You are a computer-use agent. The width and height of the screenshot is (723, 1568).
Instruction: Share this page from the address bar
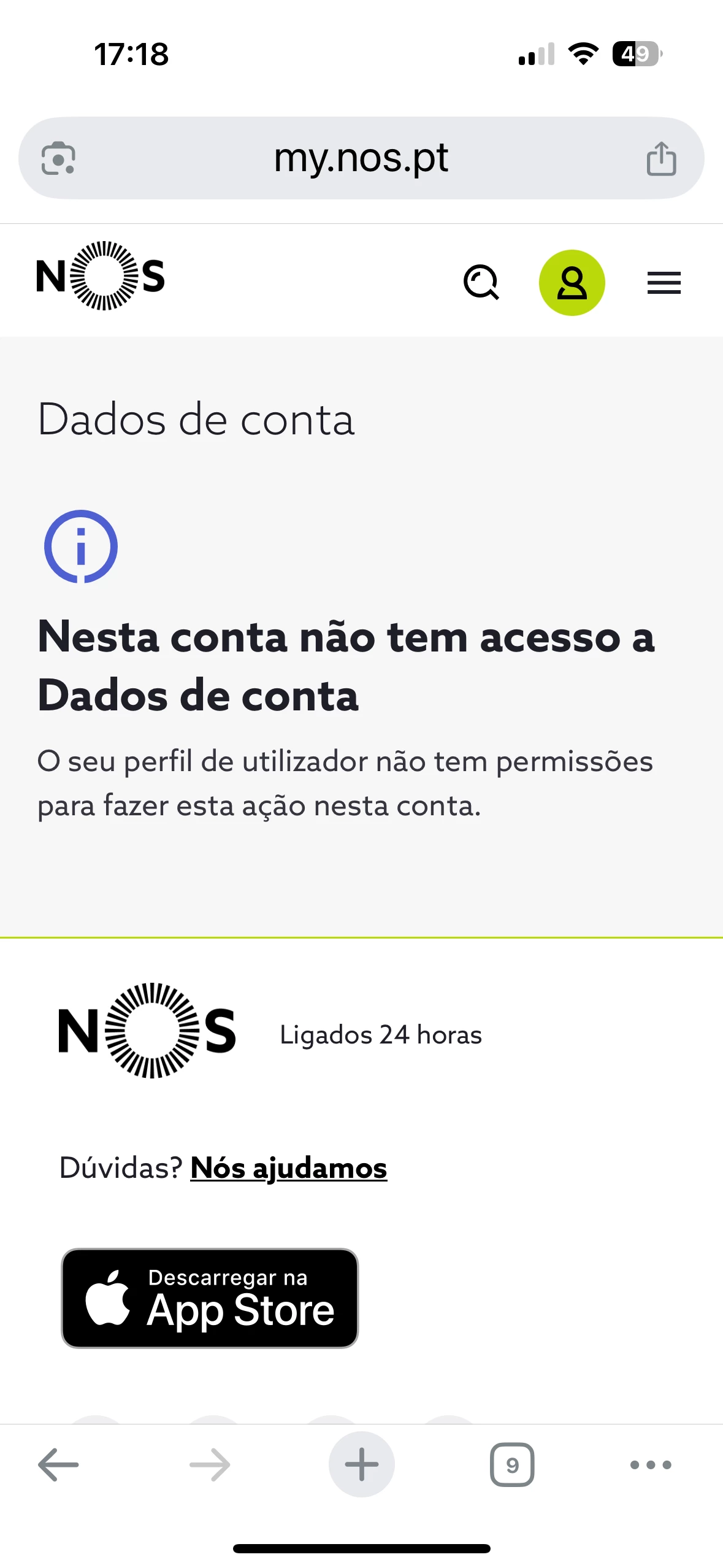pyautogui.click(x=661, y=158)
